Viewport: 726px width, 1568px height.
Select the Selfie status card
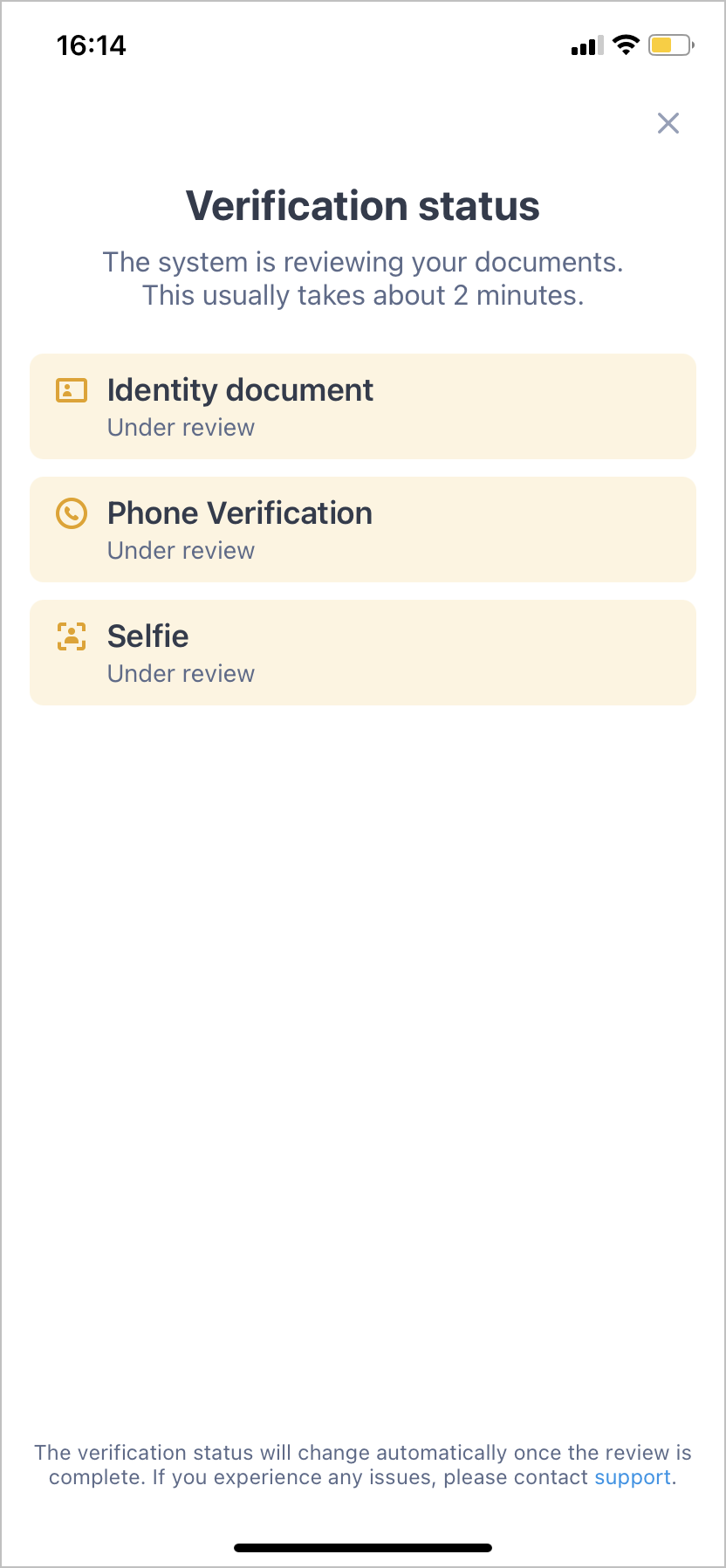point(362,653)
